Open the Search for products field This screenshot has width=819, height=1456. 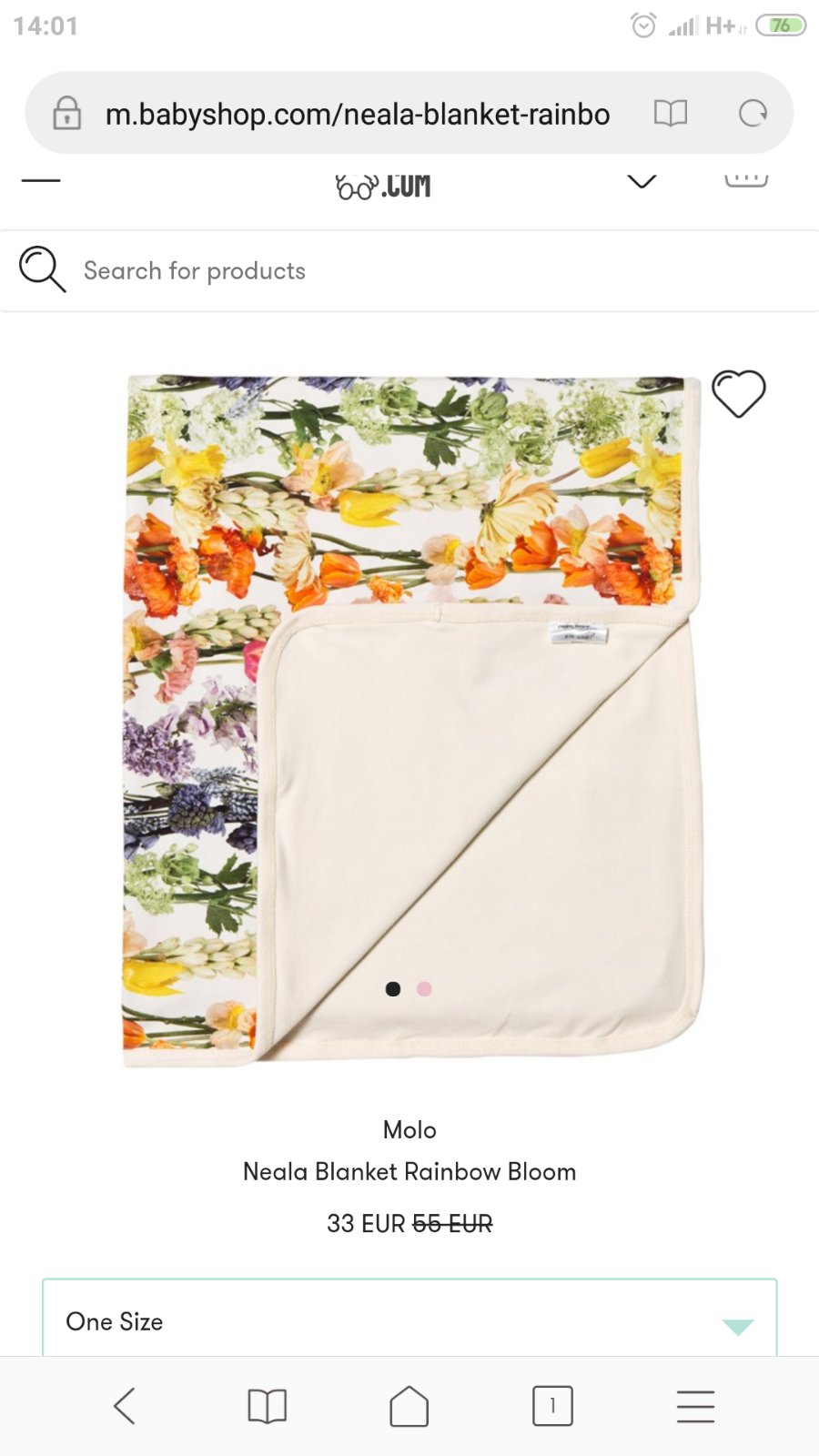pyautogui.click(x=409, y=270)
